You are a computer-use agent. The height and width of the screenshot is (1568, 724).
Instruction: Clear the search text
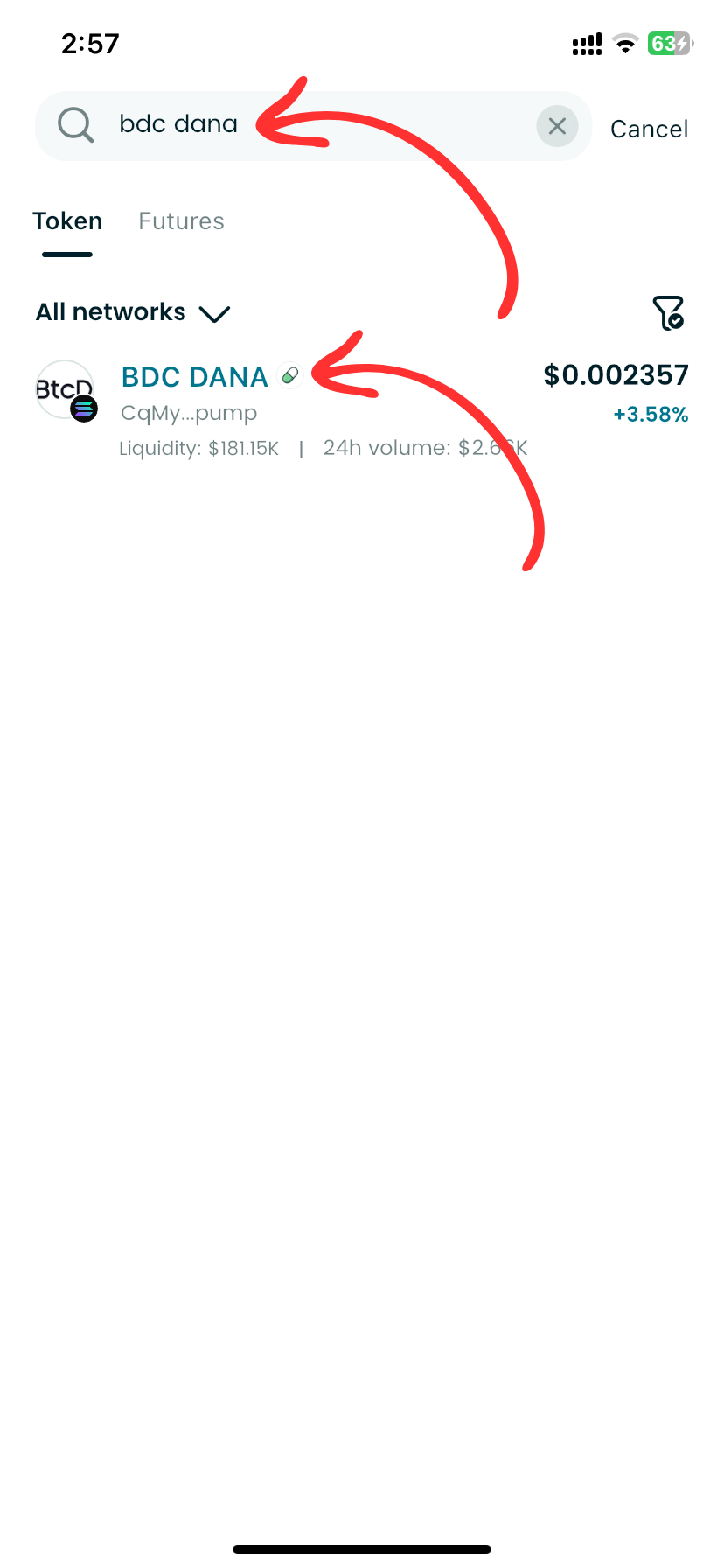pyautogui.click(x=557, y=127)
